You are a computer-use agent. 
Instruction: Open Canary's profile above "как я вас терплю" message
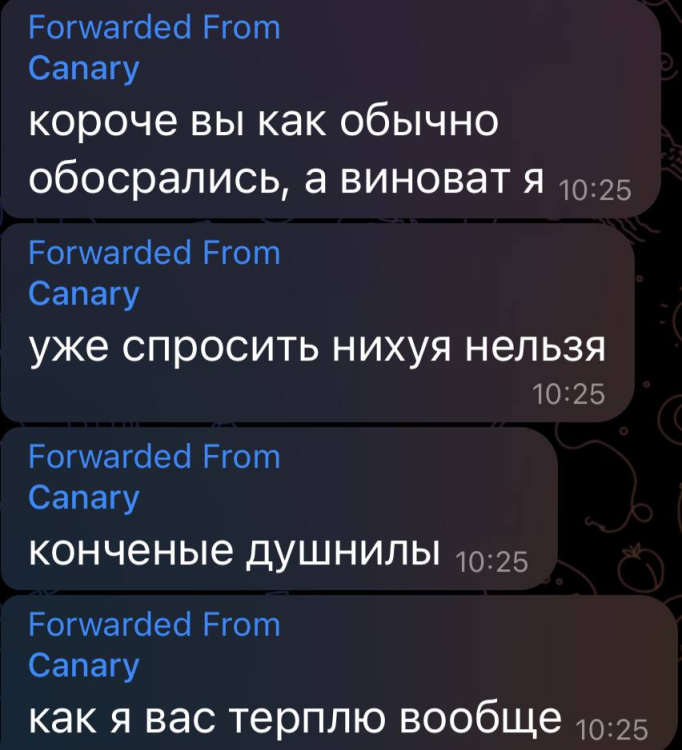point(84,665)
